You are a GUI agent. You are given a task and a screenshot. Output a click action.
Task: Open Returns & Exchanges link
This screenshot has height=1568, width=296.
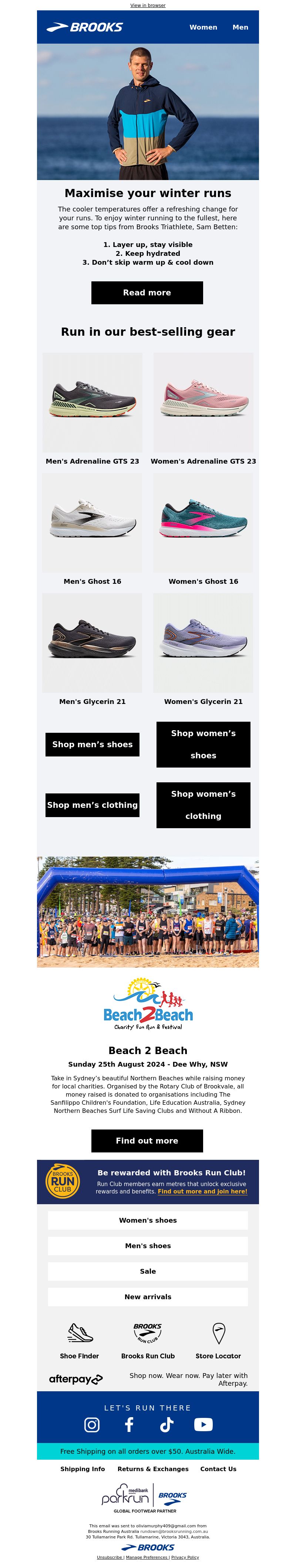coord(153,1469)
